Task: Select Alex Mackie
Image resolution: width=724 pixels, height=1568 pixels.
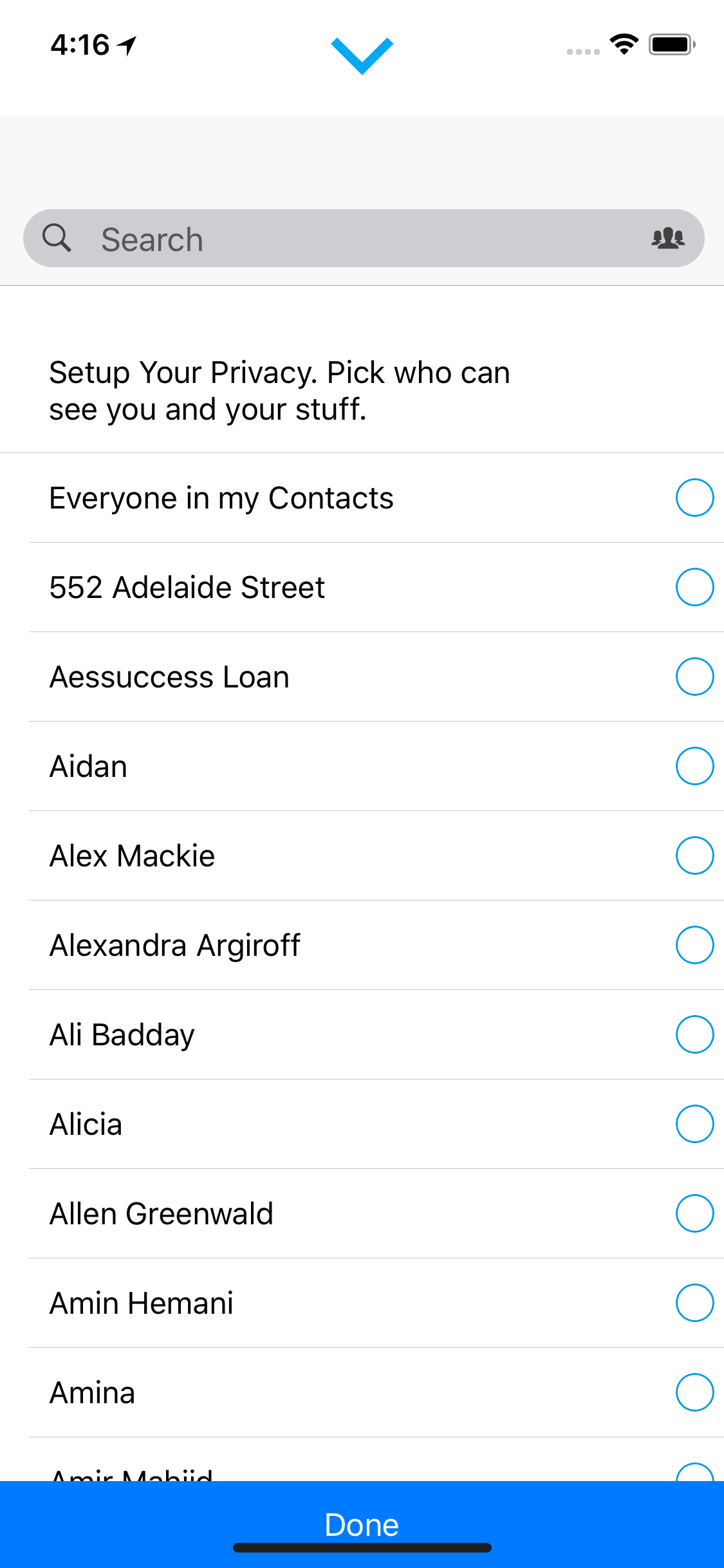Action: click(362, 855)
